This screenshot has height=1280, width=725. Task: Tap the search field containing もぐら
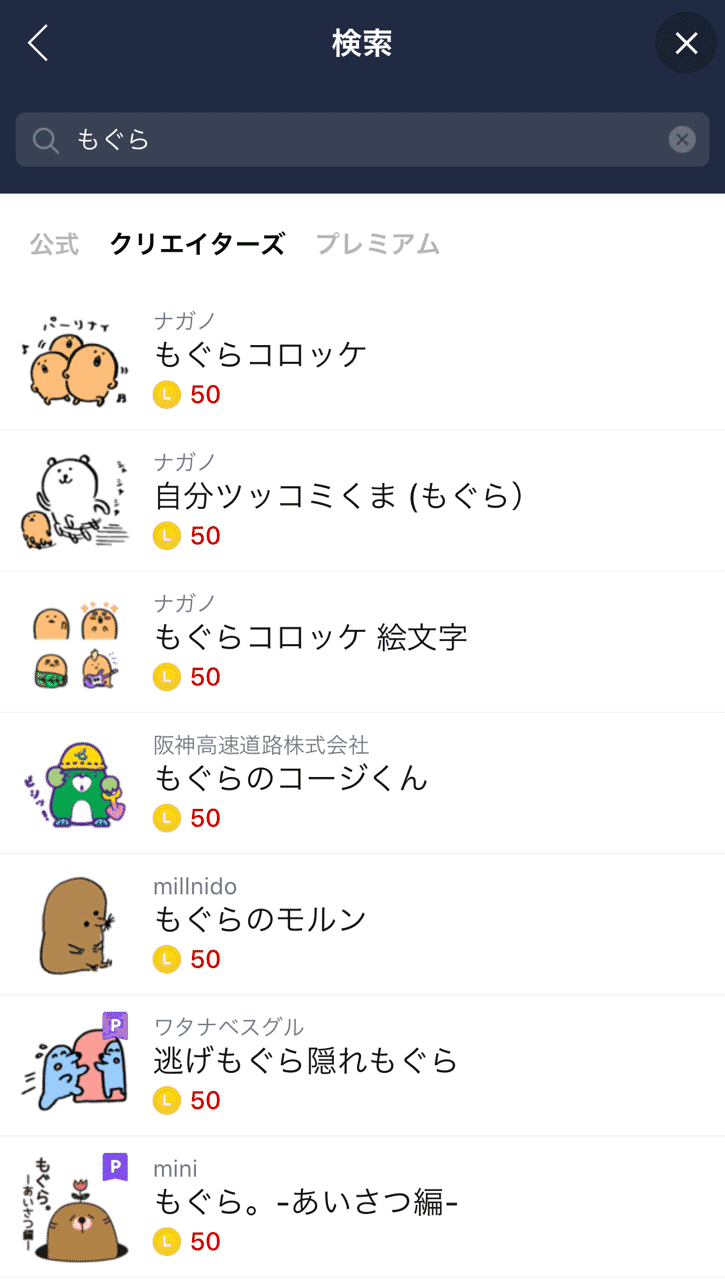tap(360, 139)
